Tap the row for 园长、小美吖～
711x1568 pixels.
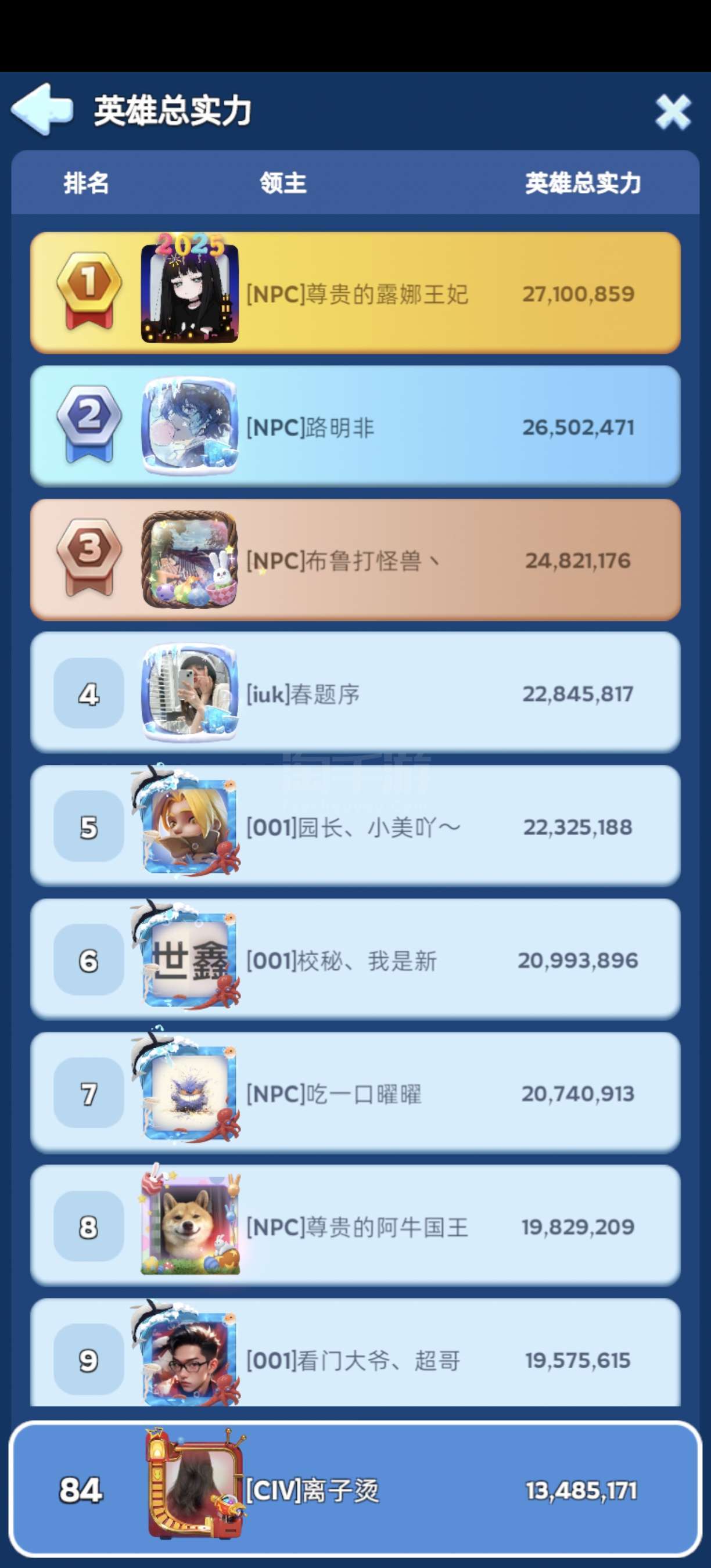click(355, 826)
